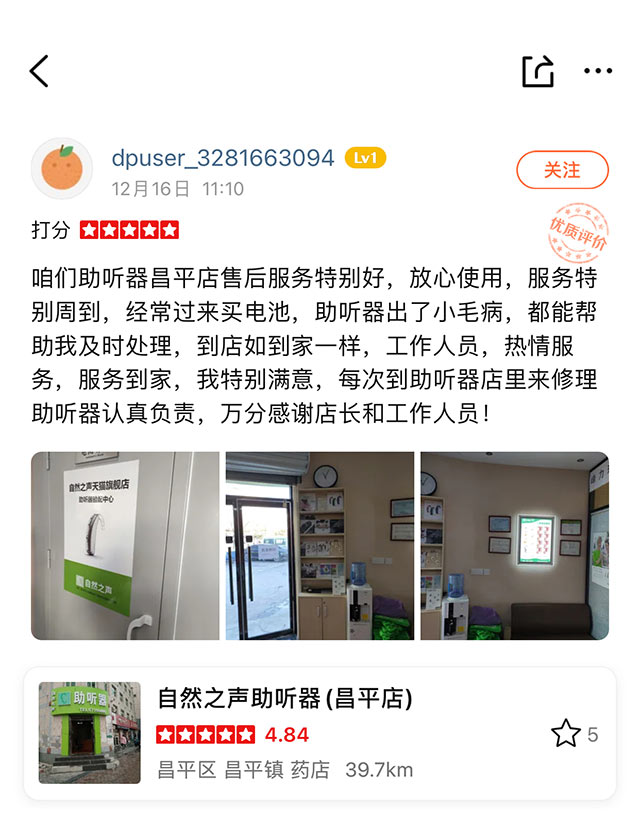The height and width of the screenshot is (822, 640).
Task: View the second review photo of the glass door
Action: tap(319, 545)
